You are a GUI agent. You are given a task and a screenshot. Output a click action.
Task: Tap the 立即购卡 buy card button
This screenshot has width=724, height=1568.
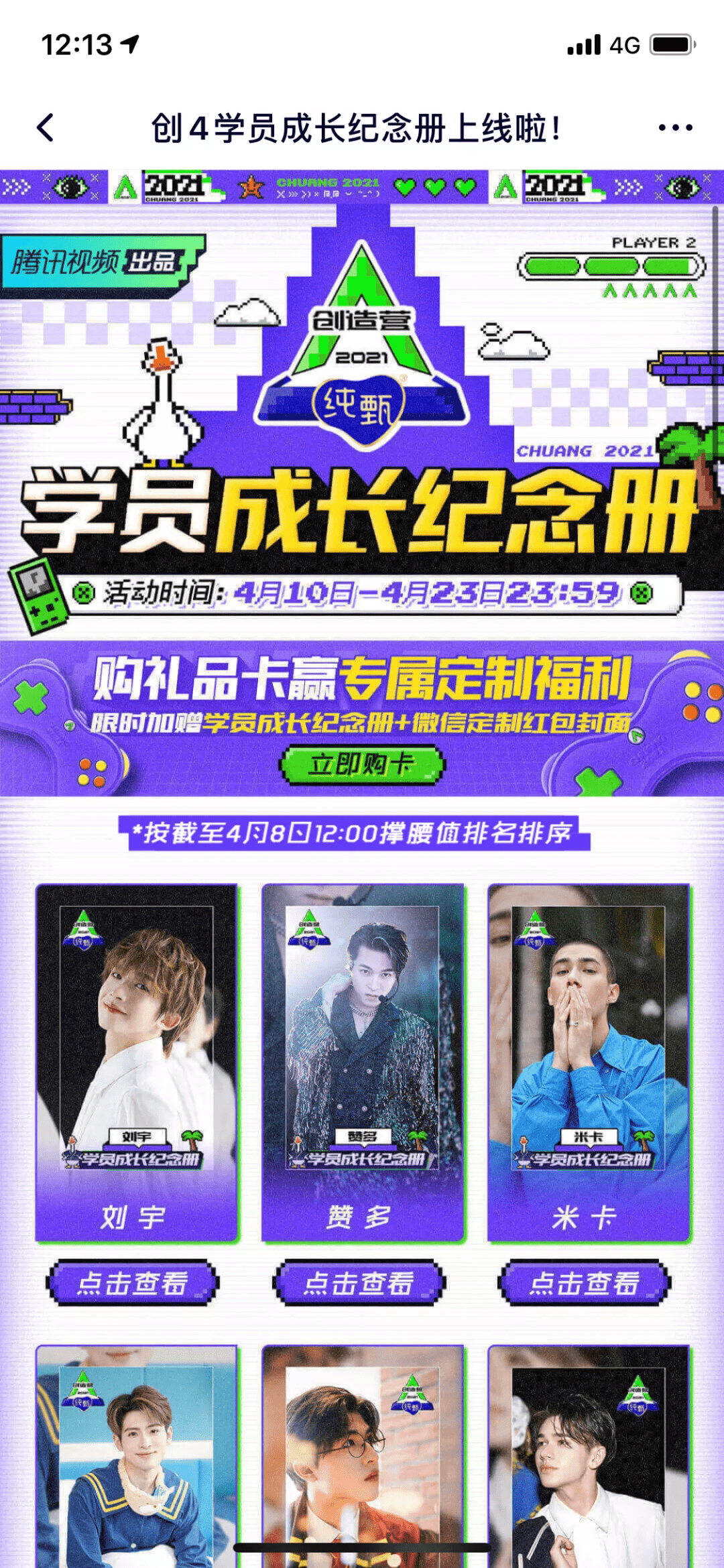[362, 764]
